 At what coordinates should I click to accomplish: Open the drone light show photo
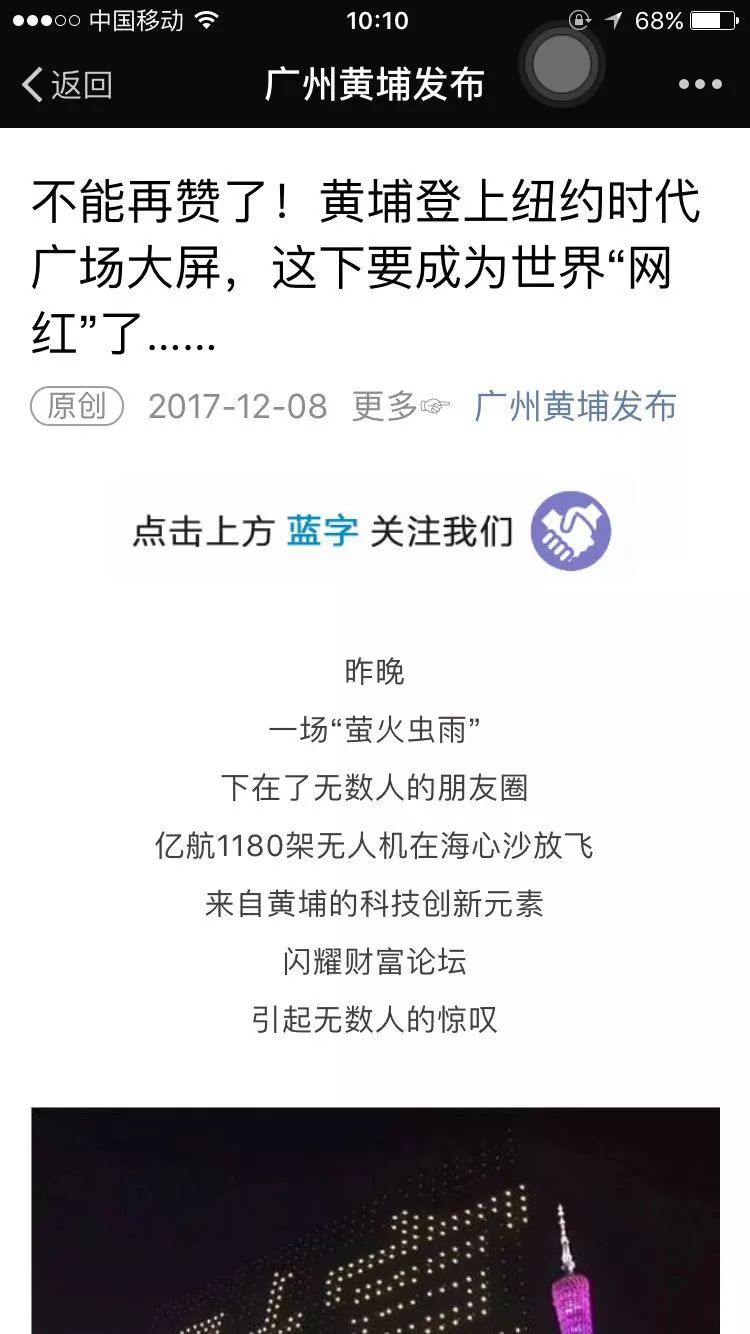[x=375, y=1220]
